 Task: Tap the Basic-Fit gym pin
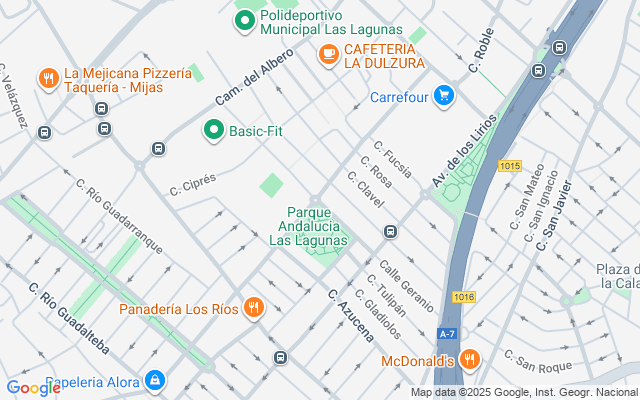click(x=213, y=130)
